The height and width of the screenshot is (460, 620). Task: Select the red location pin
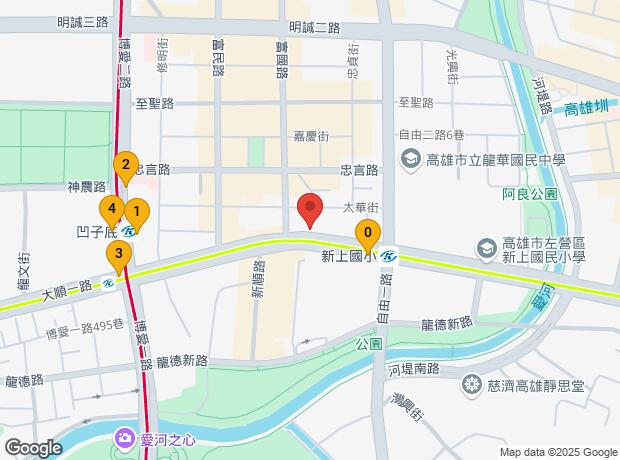point(310,211)
